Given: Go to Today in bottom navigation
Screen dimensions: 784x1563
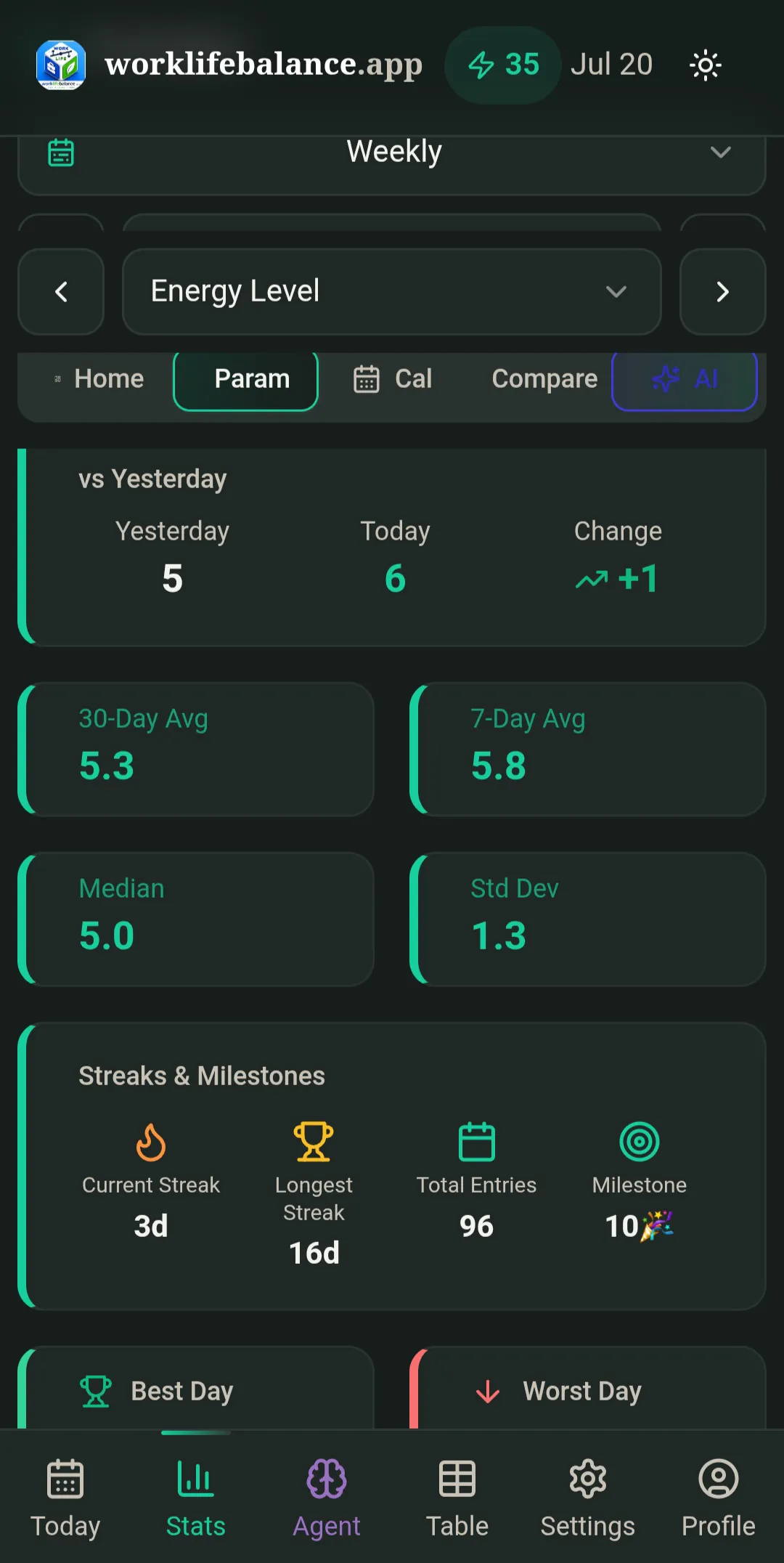Looking at the screenshot, I should coord(65,1498).
